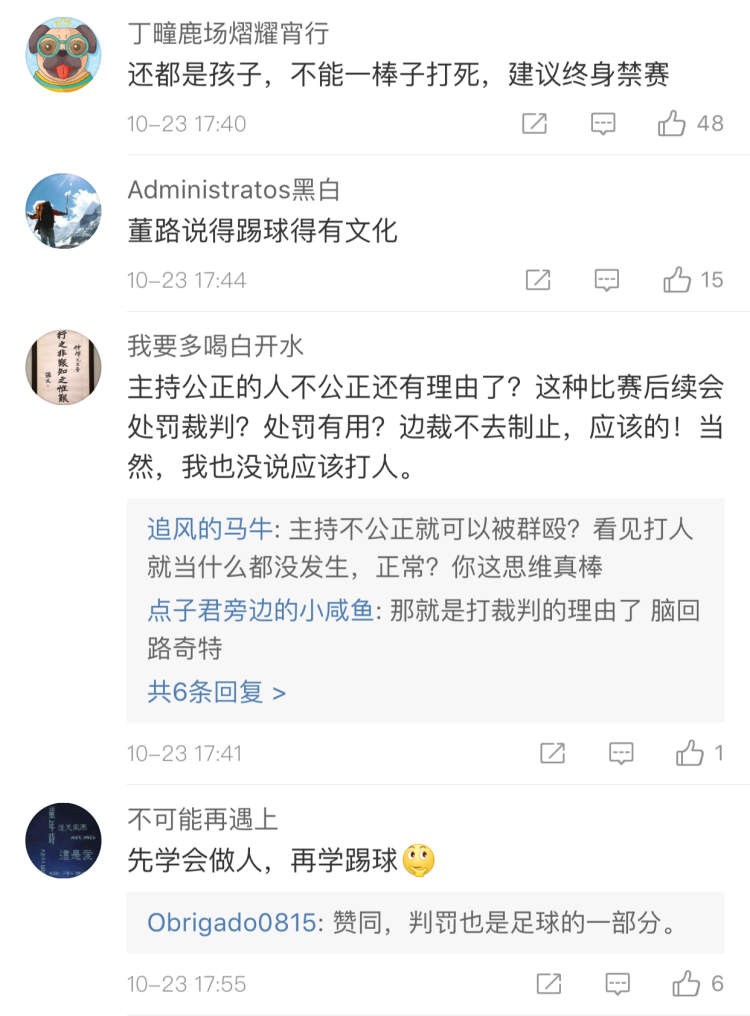Like the comment by 丁瞳鹿场熠耀宵行
Image resolution: width=750 pixels, height=1016 pixels.
[x=673, y=124]
